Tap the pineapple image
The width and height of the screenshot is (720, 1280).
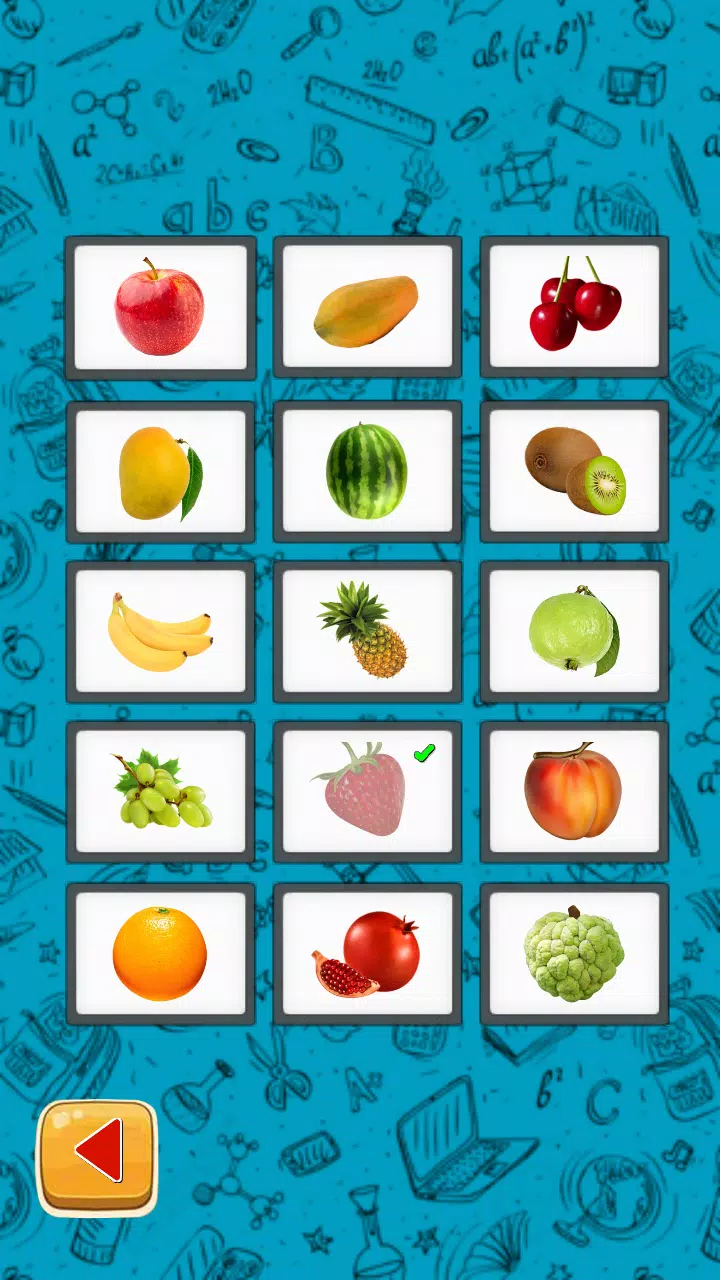click(367, 630)
